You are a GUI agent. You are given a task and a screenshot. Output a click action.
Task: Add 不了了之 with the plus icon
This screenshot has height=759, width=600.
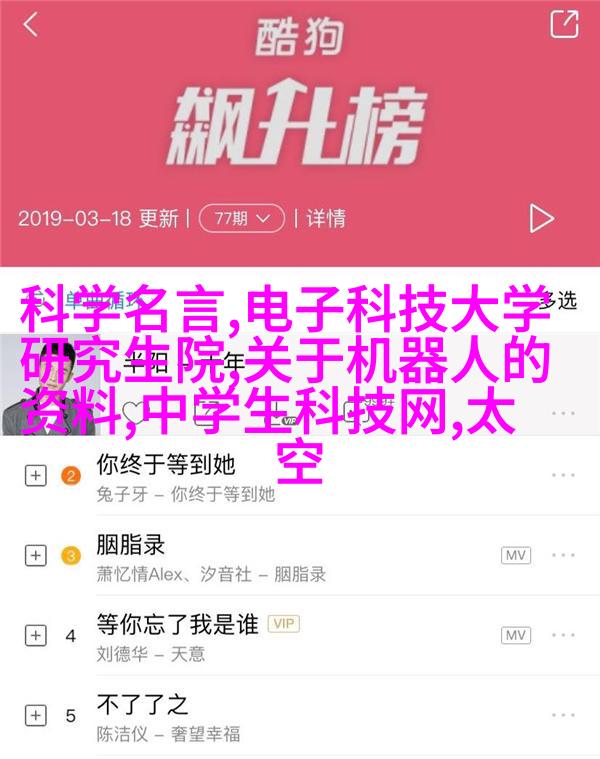click(37, 716)
